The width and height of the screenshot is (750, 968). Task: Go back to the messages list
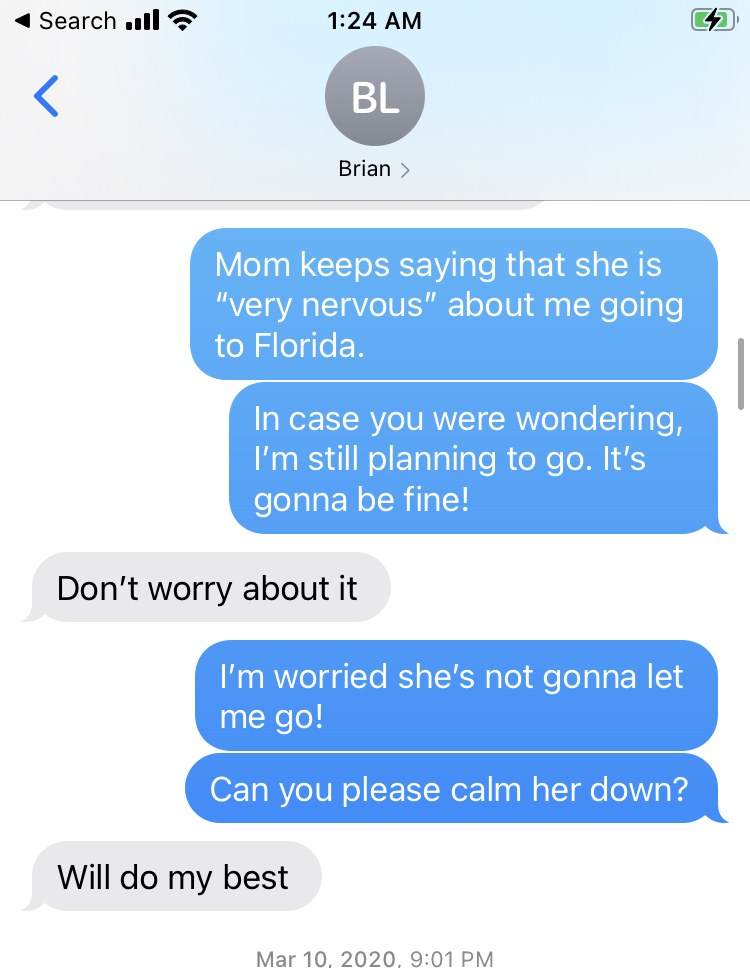[x=46, y=97]
